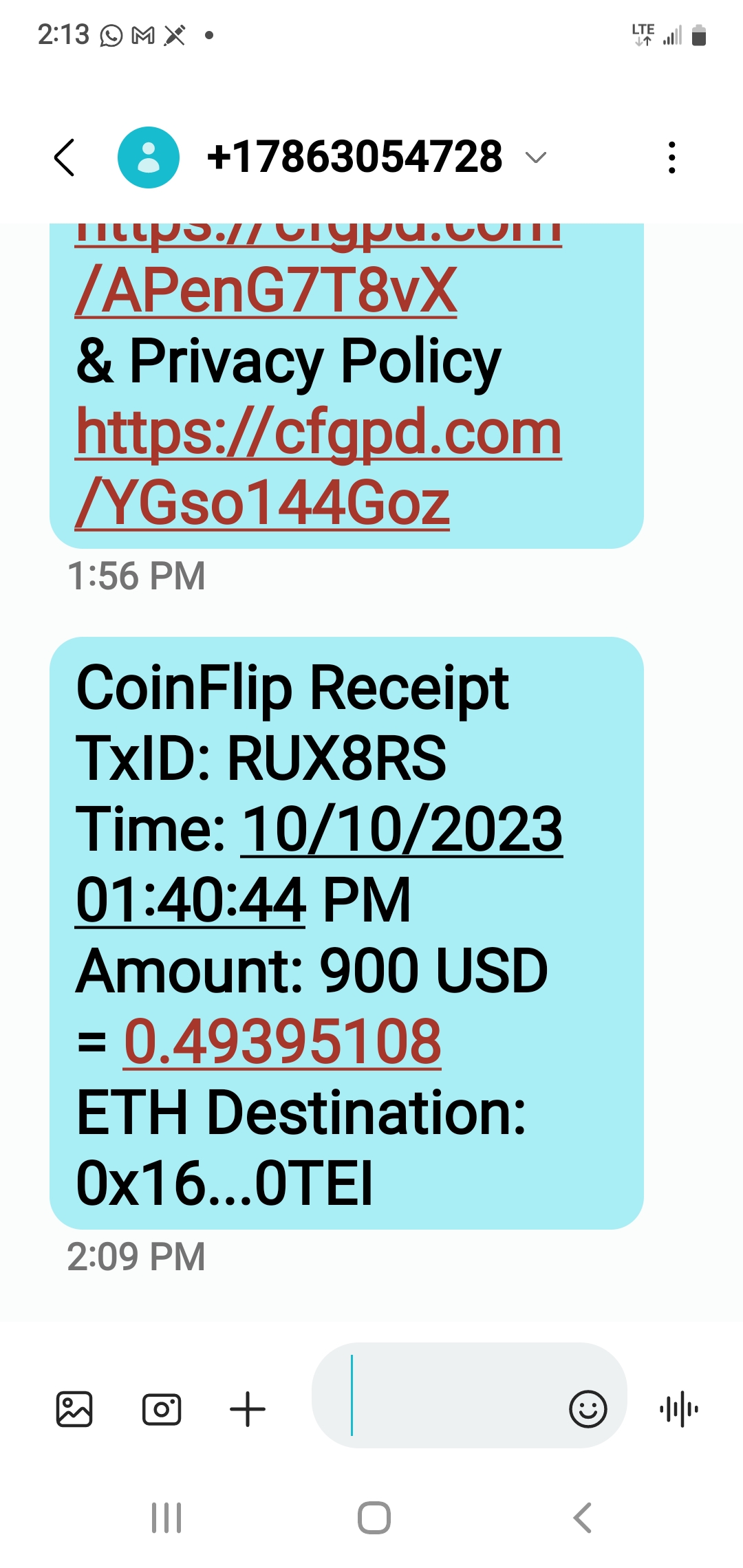Screen dimensions: 743x1568
Task: Open the emoji picker
Action: (x=588, y=1409)
